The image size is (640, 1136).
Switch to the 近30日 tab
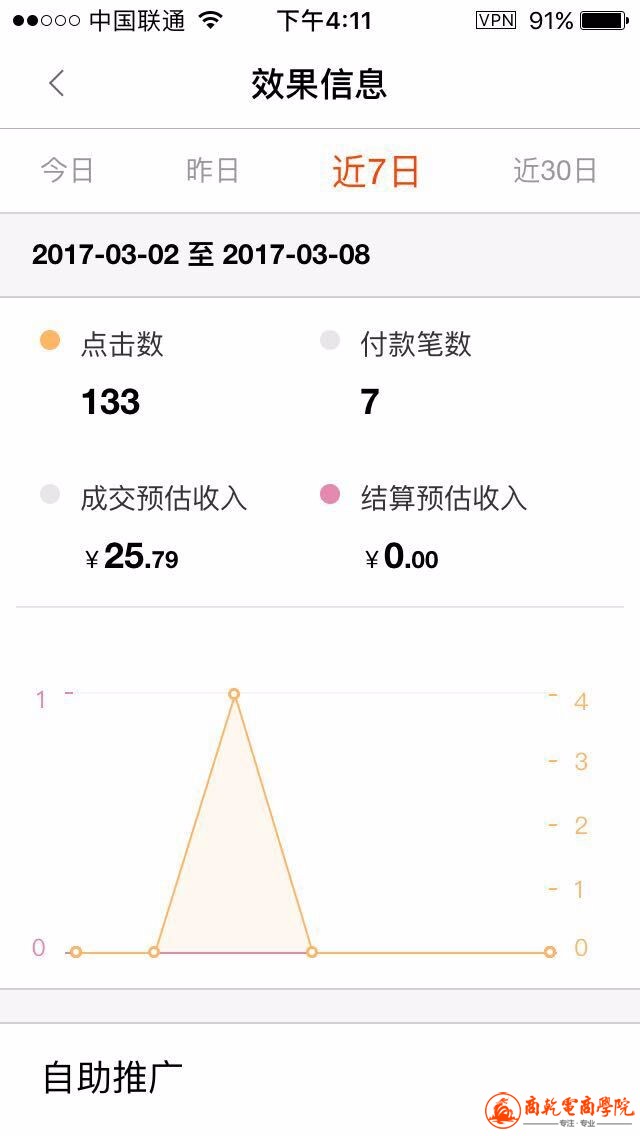coord(555,171)
